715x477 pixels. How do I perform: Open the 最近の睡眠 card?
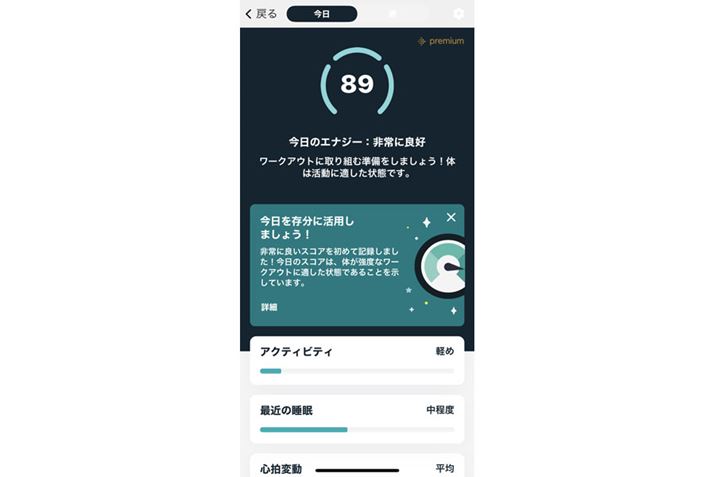(357, 418)
